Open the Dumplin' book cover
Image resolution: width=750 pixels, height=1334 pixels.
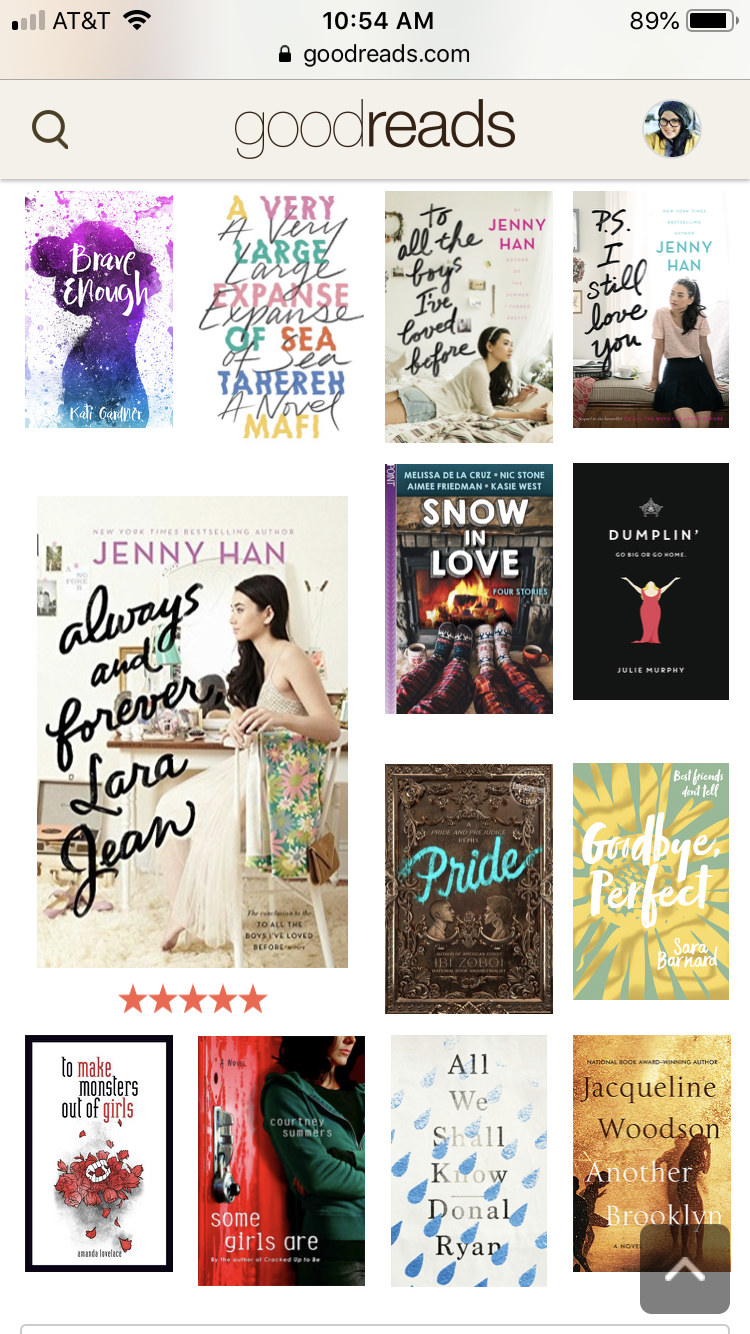(x=651, y=581)
